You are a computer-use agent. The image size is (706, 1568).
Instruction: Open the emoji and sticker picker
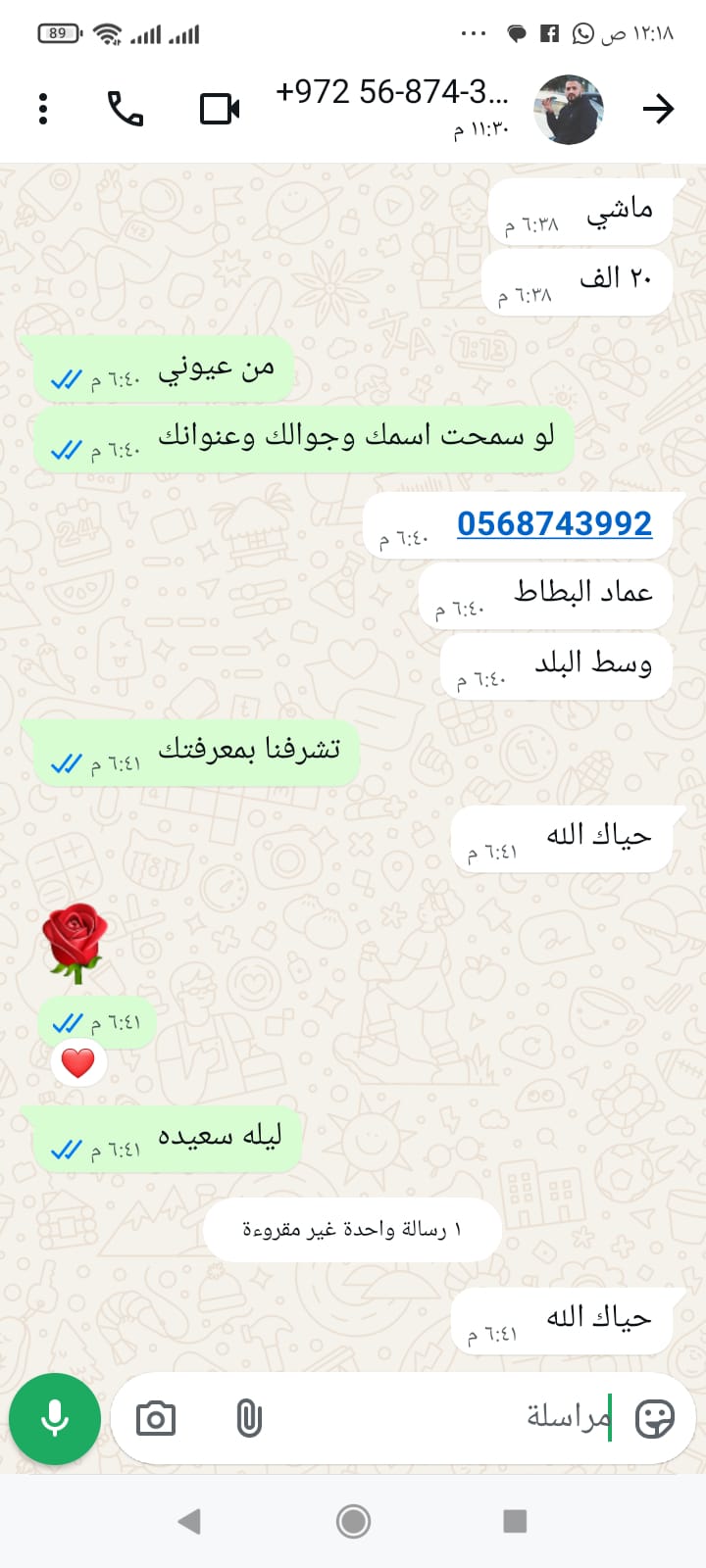(x=654, y=1418)
